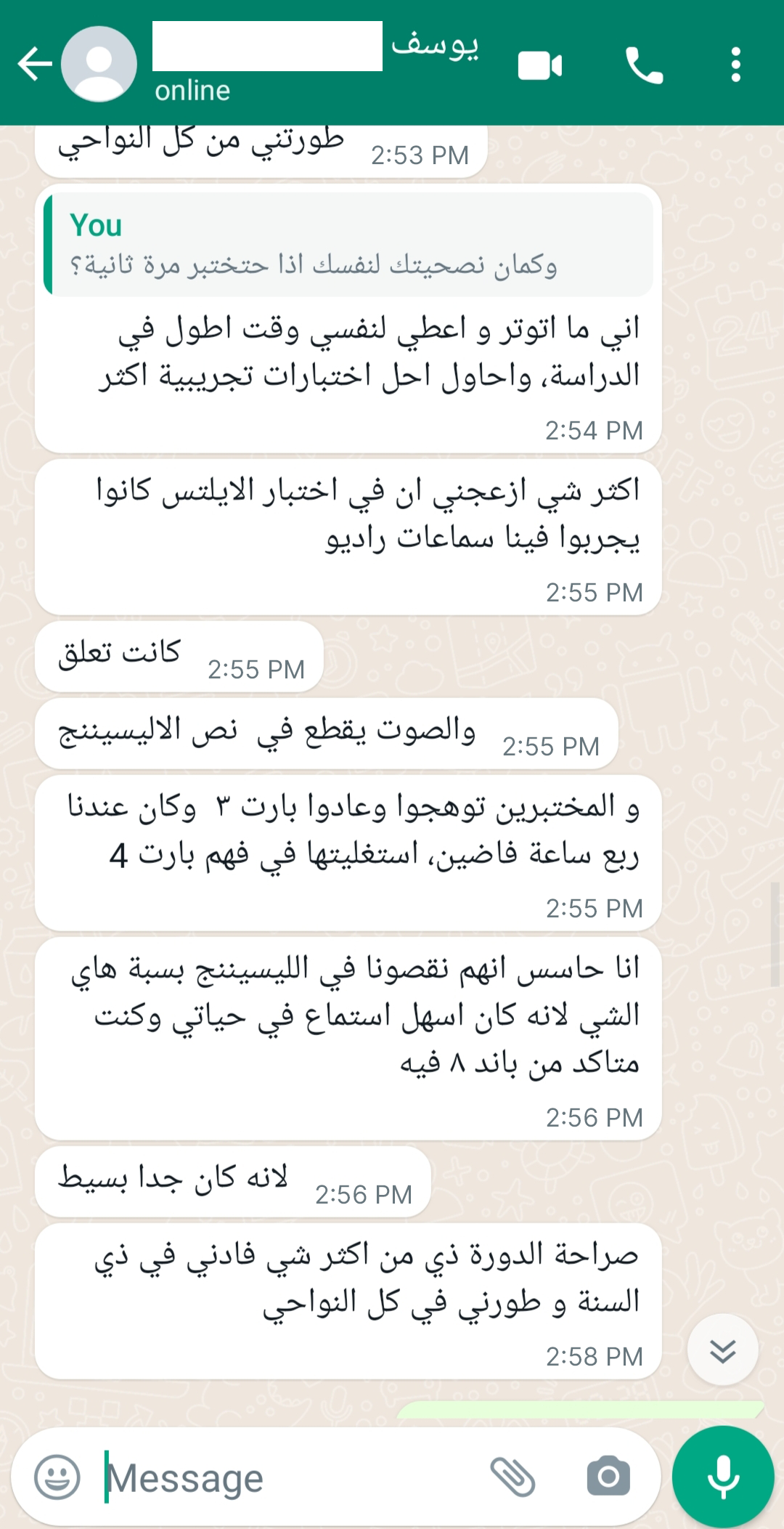Tap the microphone to record a voice message
The image size is (784, 1529).
pos(723,1477)
